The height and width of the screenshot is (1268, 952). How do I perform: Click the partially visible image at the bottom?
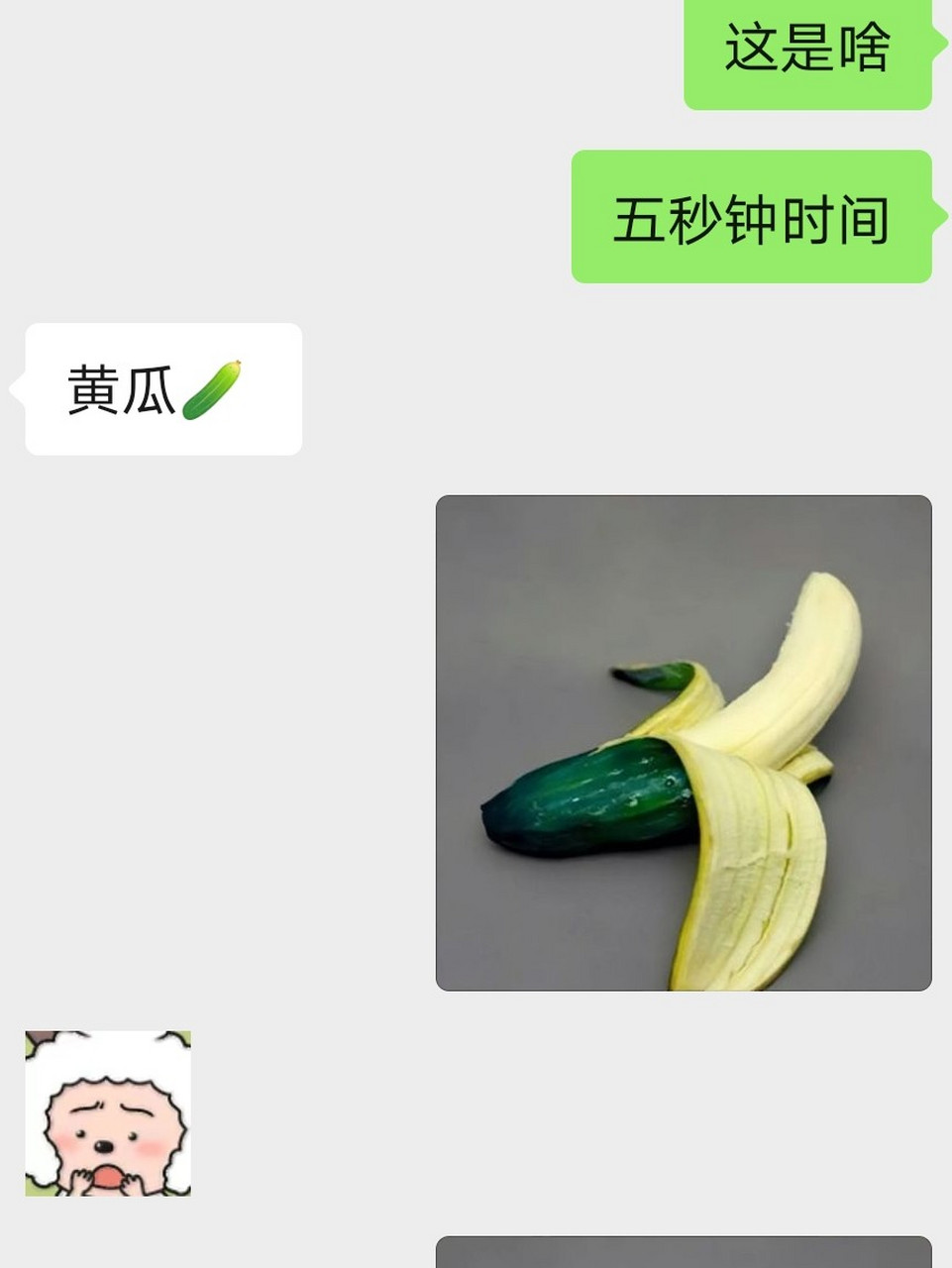point(684,1253)
